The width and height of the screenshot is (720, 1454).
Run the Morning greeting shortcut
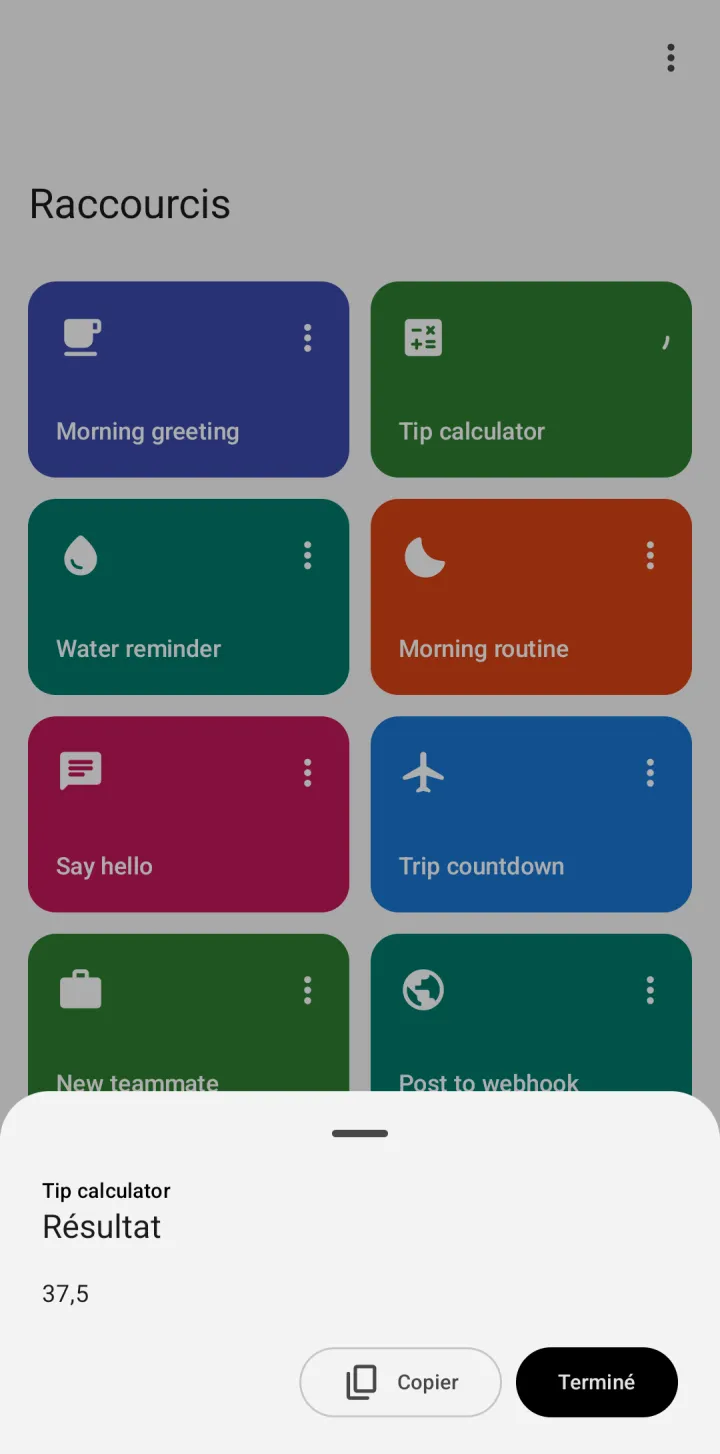pyautogui.click(x=188, y=379)
